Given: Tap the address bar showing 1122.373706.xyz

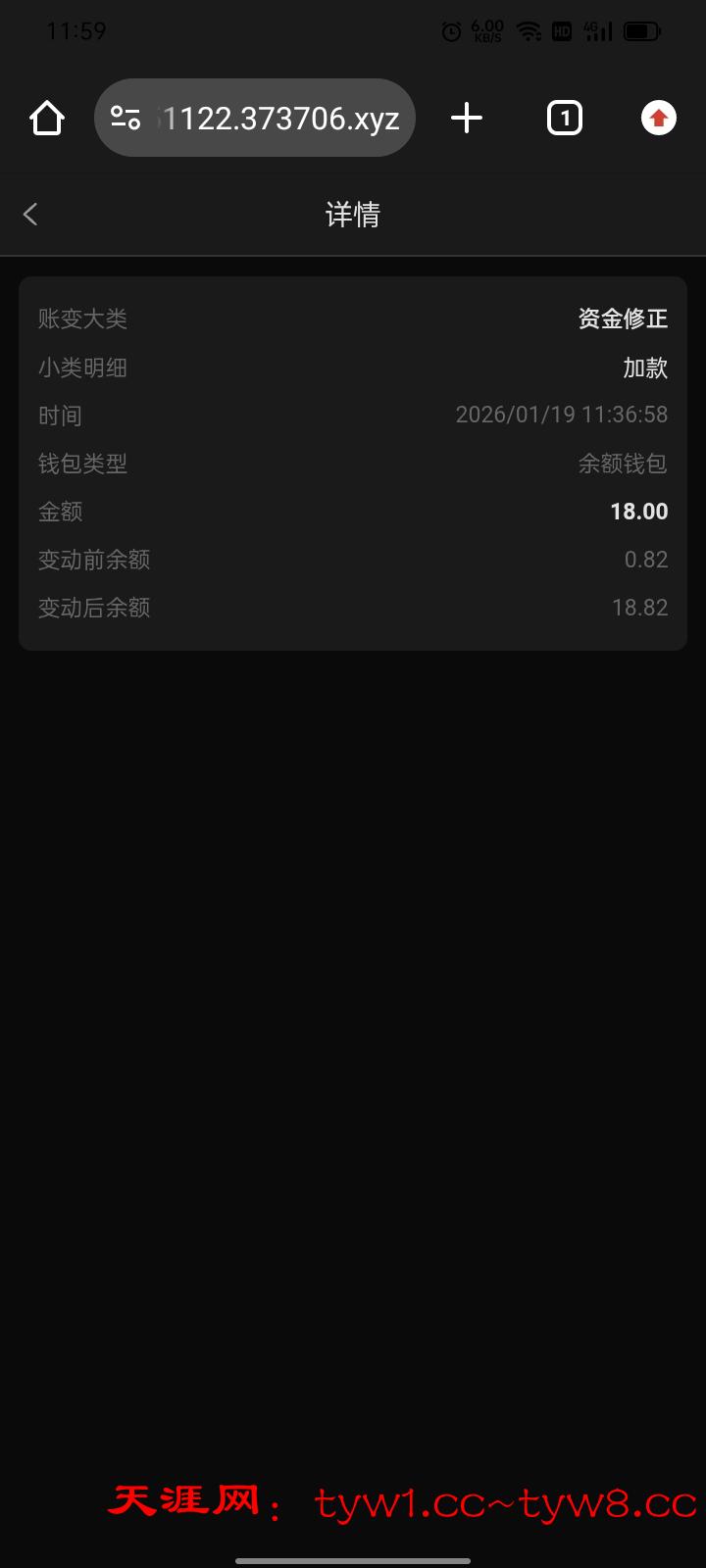Looking at the screenshot, I should click(x=281, y=119).
